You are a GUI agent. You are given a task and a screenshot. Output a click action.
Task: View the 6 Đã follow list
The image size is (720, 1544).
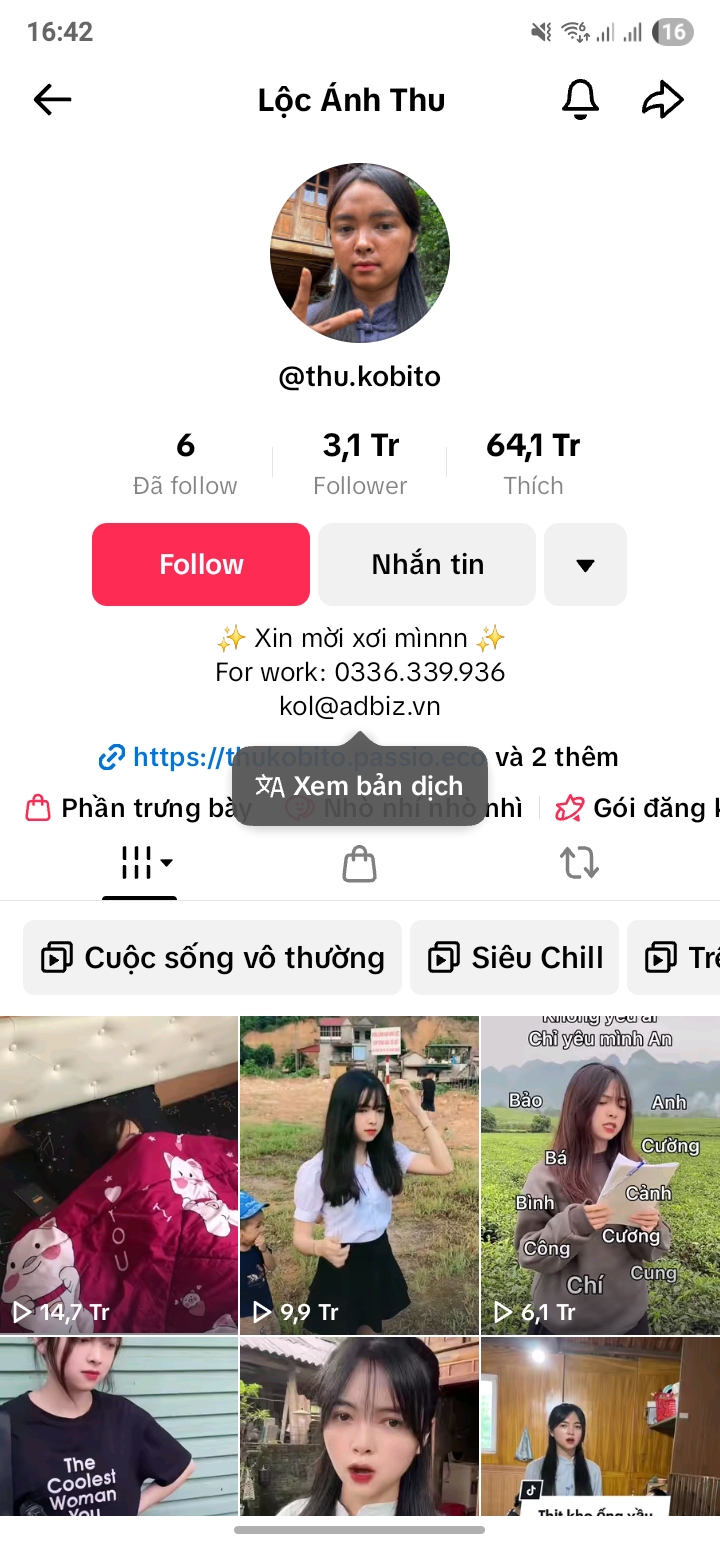click(185, 463)
